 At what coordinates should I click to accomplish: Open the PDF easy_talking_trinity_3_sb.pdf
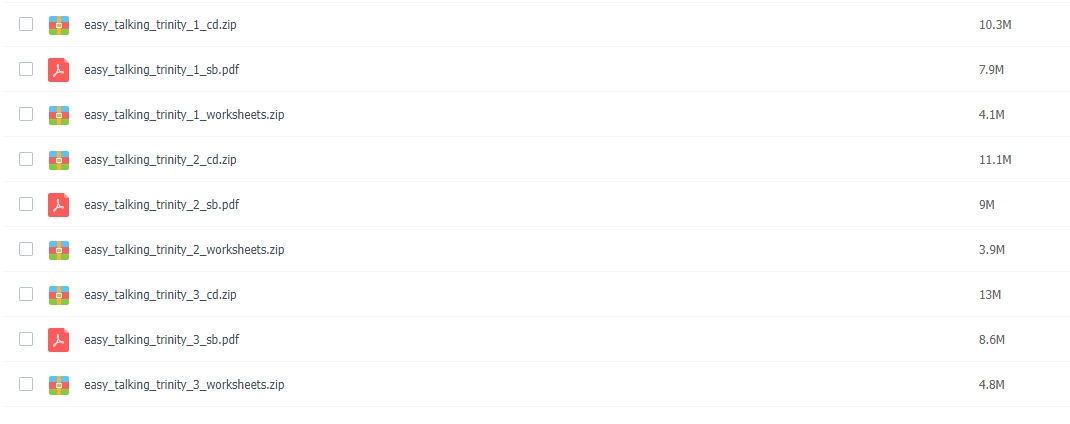[161, 340]
